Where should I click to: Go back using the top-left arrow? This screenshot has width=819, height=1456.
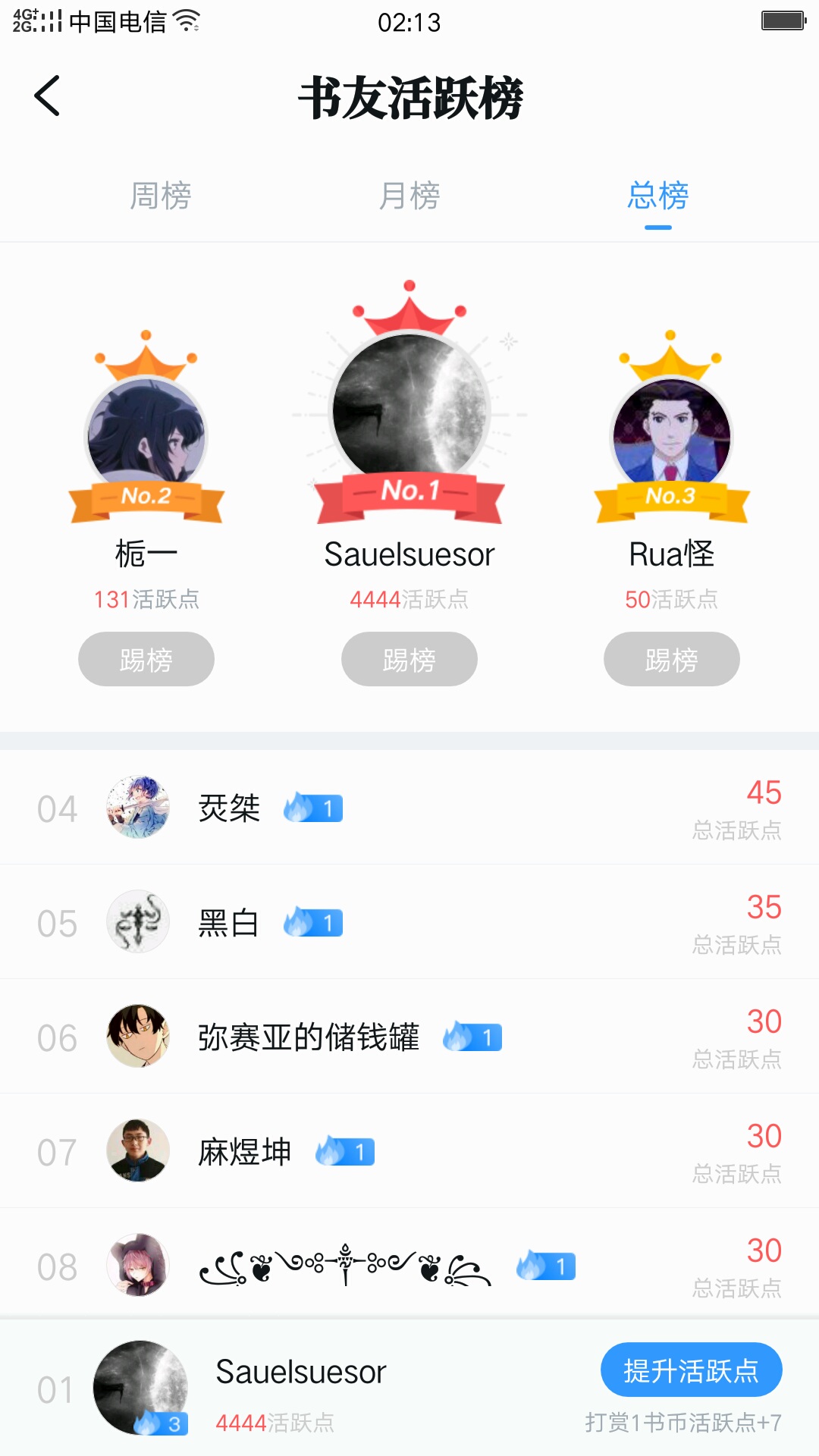[x=47, y=96]
